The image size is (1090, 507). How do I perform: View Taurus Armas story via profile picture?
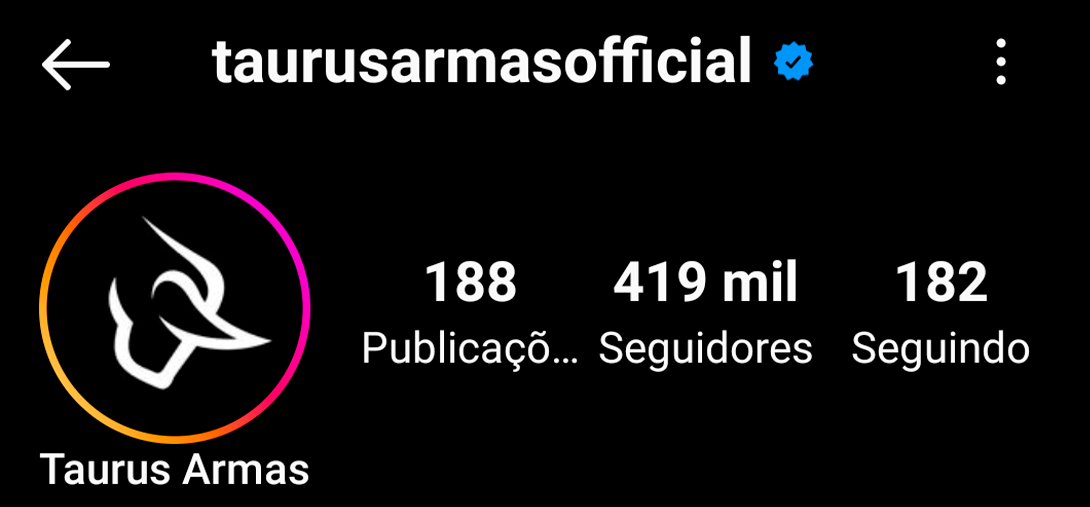tap(175, 308)
